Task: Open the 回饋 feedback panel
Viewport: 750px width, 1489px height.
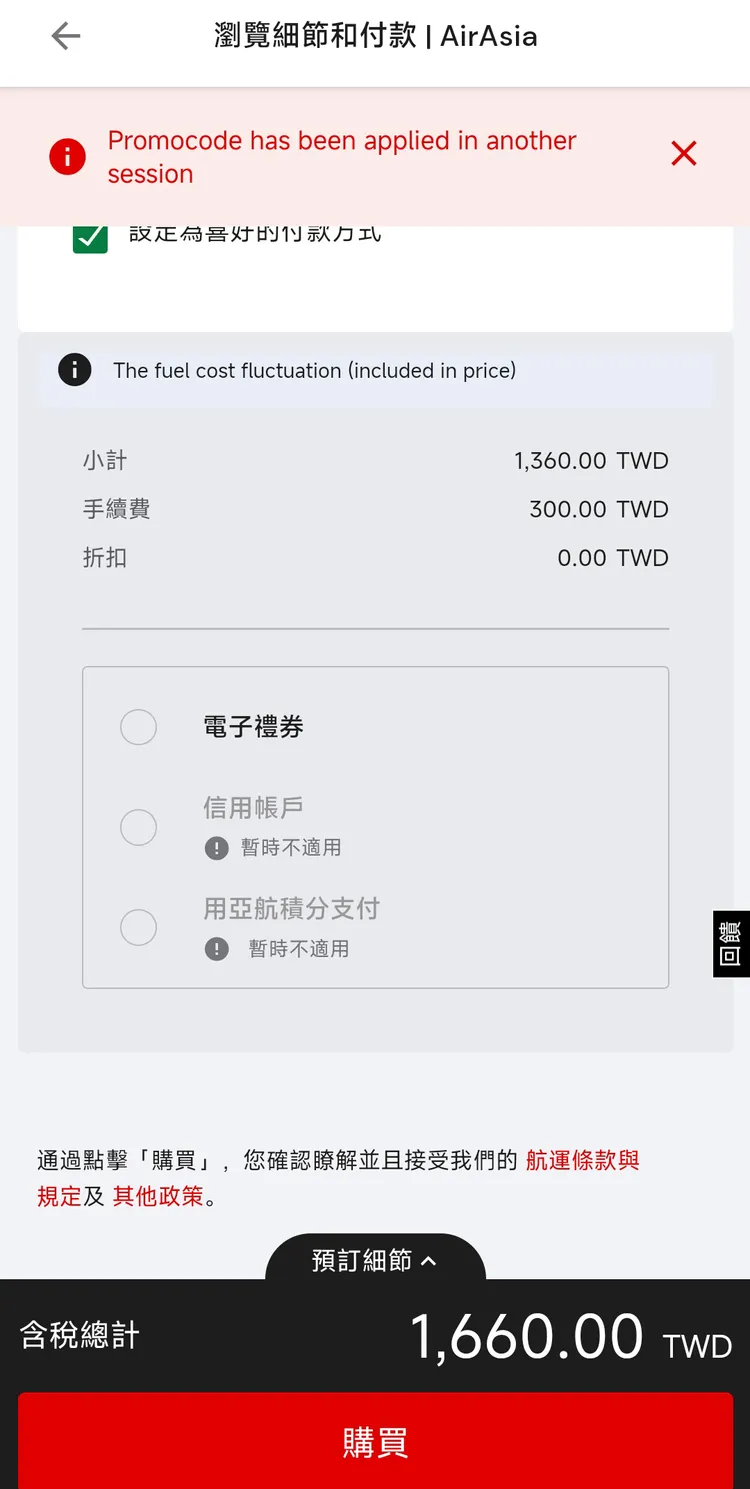Action: [x=730, y=944]
